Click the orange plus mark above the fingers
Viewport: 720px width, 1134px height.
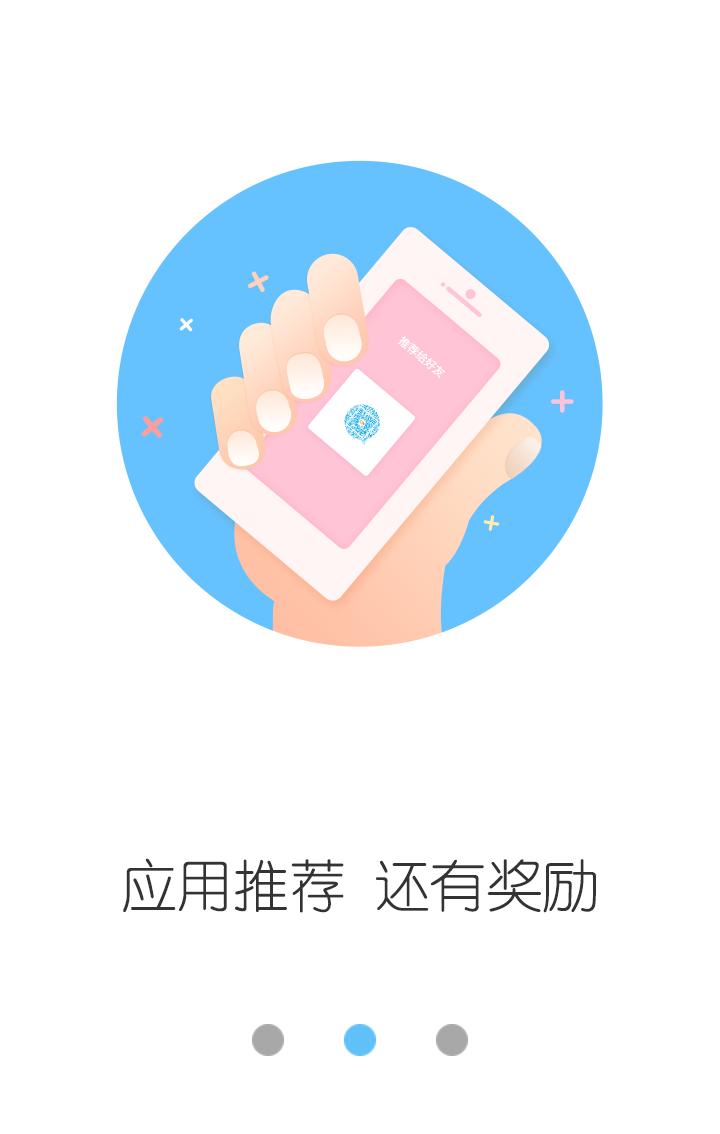coord(256,282)
